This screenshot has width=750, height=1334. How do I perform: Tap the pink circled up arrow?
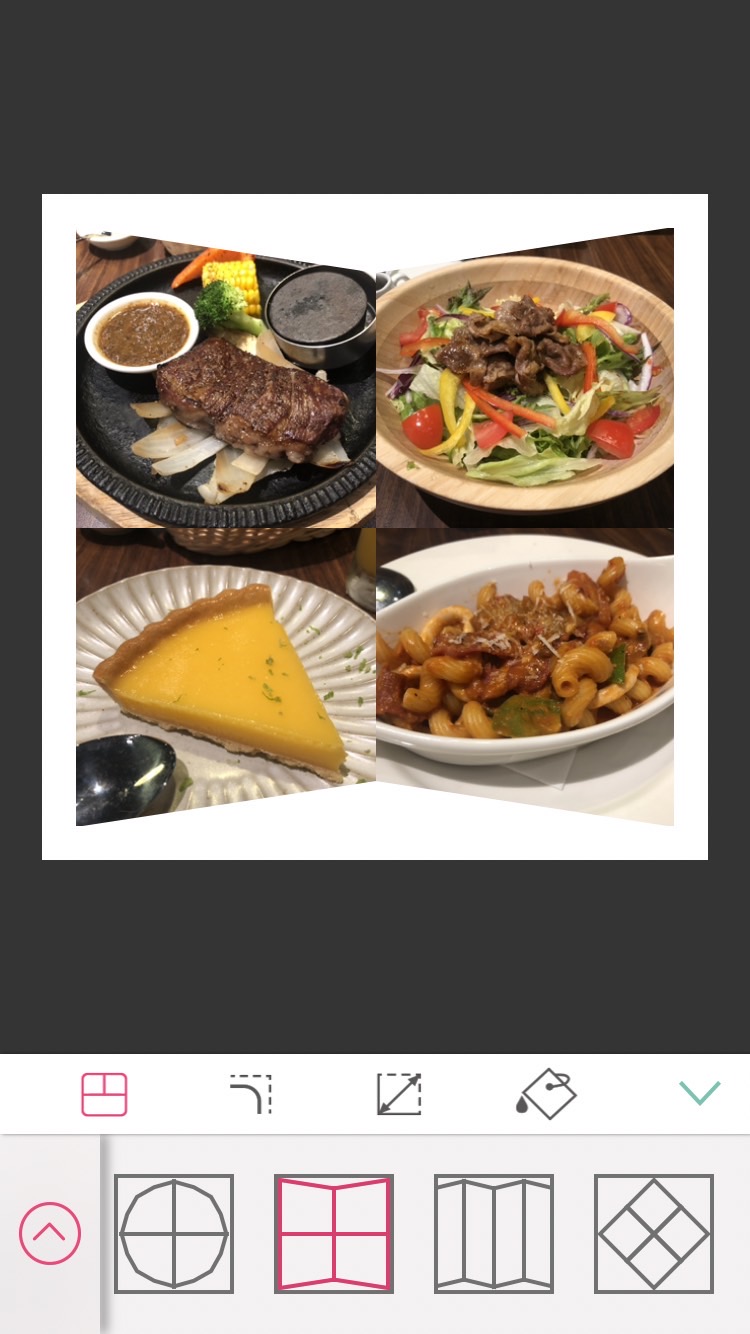[x=49, y=1233]
